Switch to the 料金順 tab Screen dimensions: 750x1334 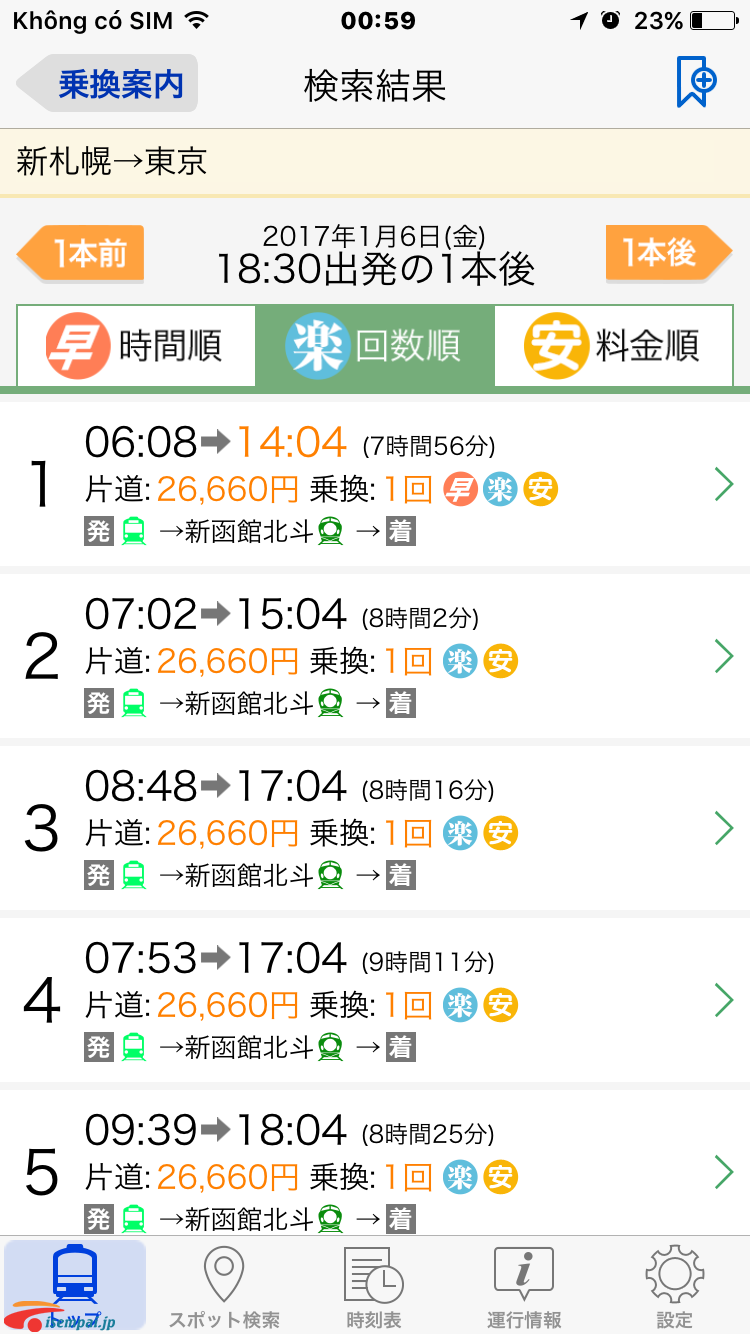click(x=614, y=346)
